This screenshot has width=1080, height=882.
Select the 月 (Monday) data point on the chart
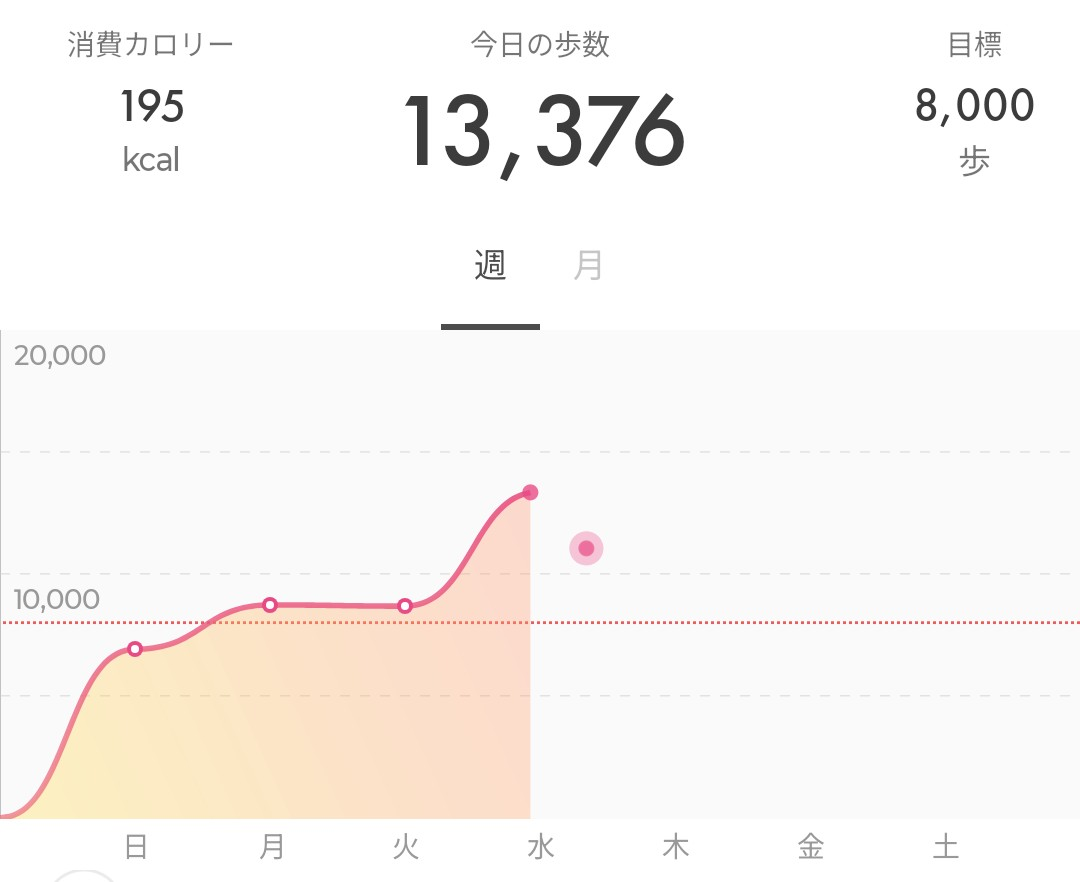(x=270, y=605)
